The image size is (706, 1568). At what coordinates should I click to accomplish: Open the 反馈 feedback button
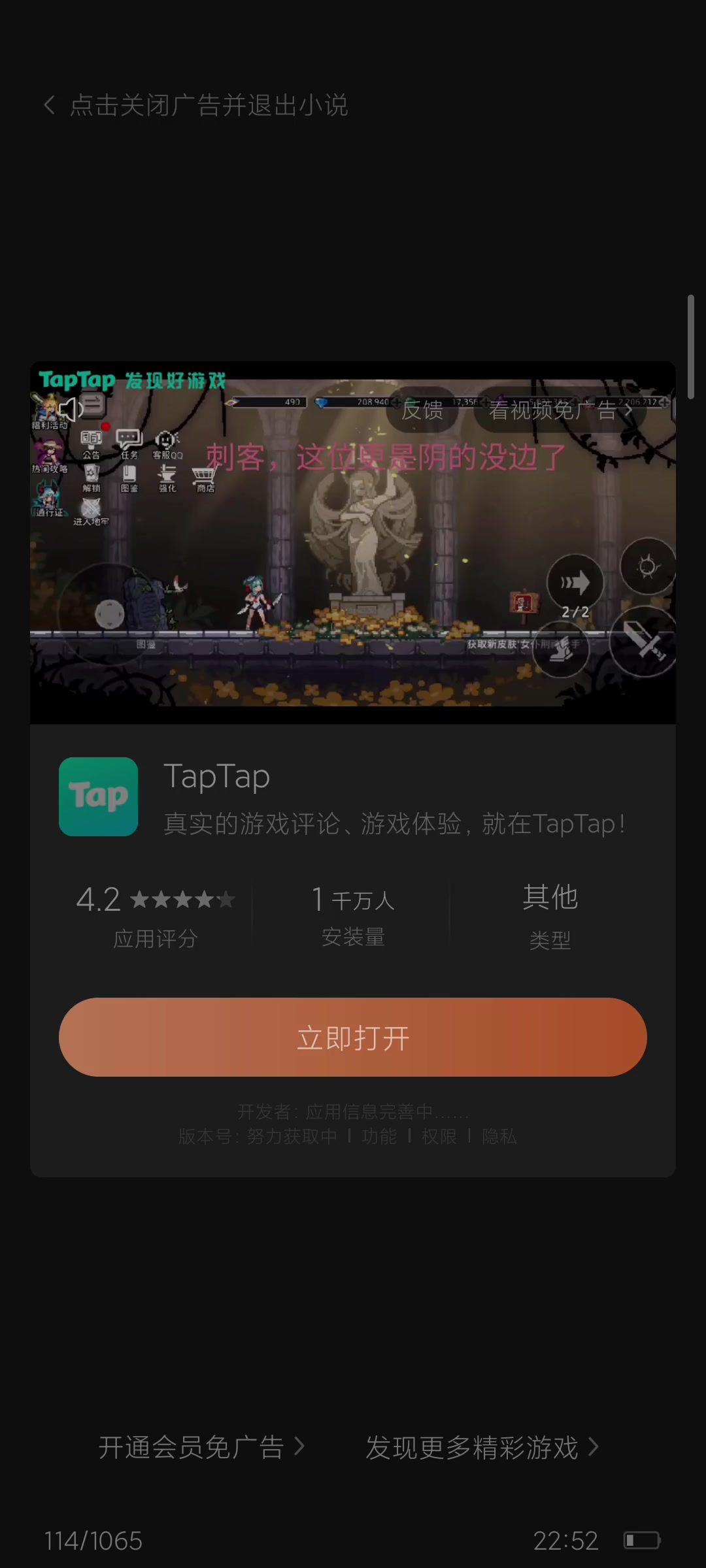click(x=422, y=410)
